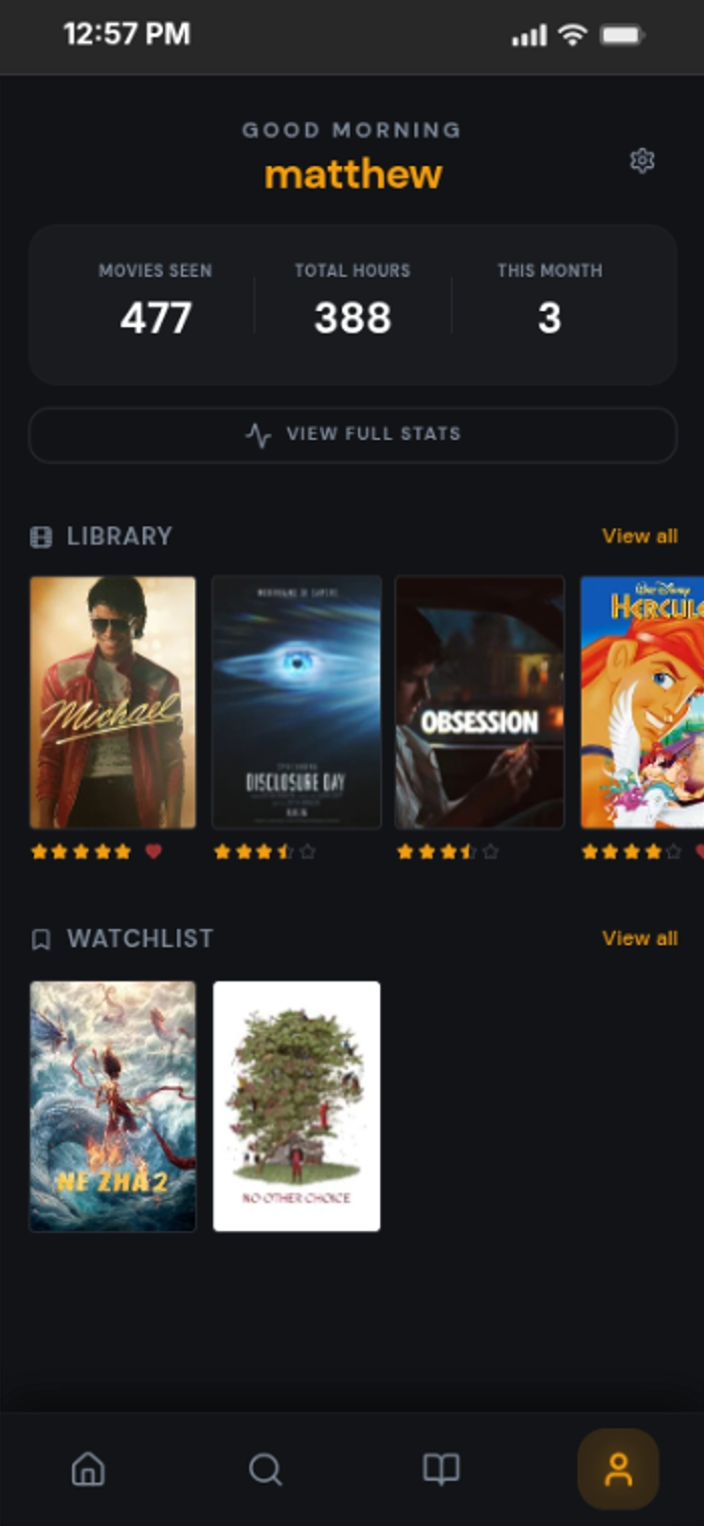
Task: Tap View Full Stats button
Action: tap(353, 434)
